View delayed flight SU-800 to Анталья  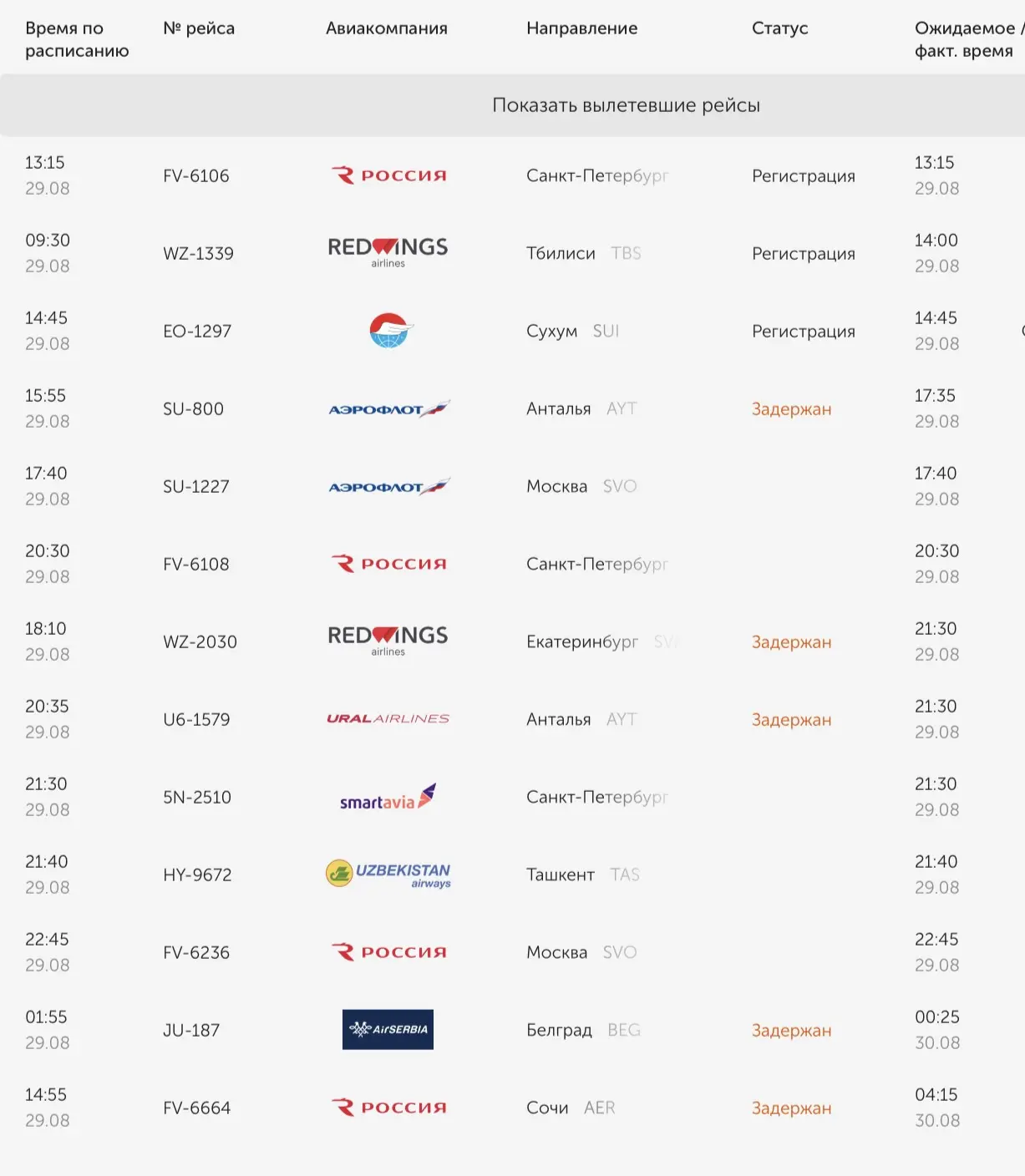click(512, 408)
